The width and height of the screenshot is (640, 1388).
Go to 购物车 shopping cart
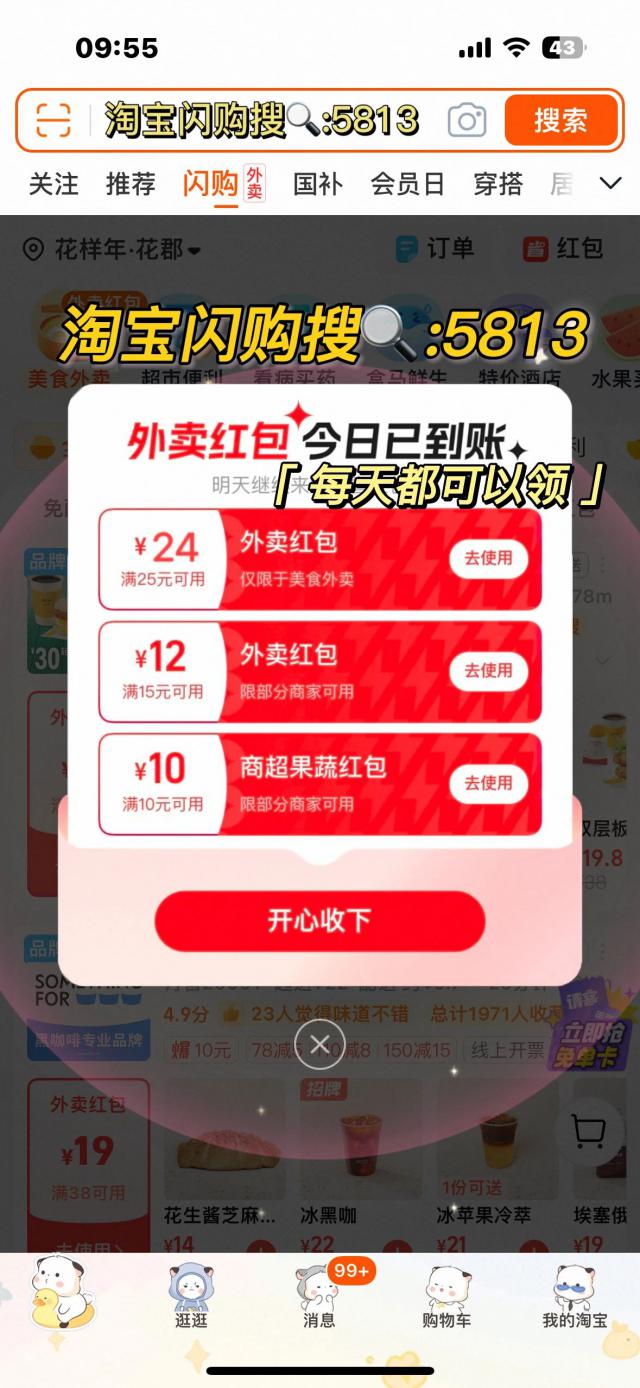tap(446, 1298)
